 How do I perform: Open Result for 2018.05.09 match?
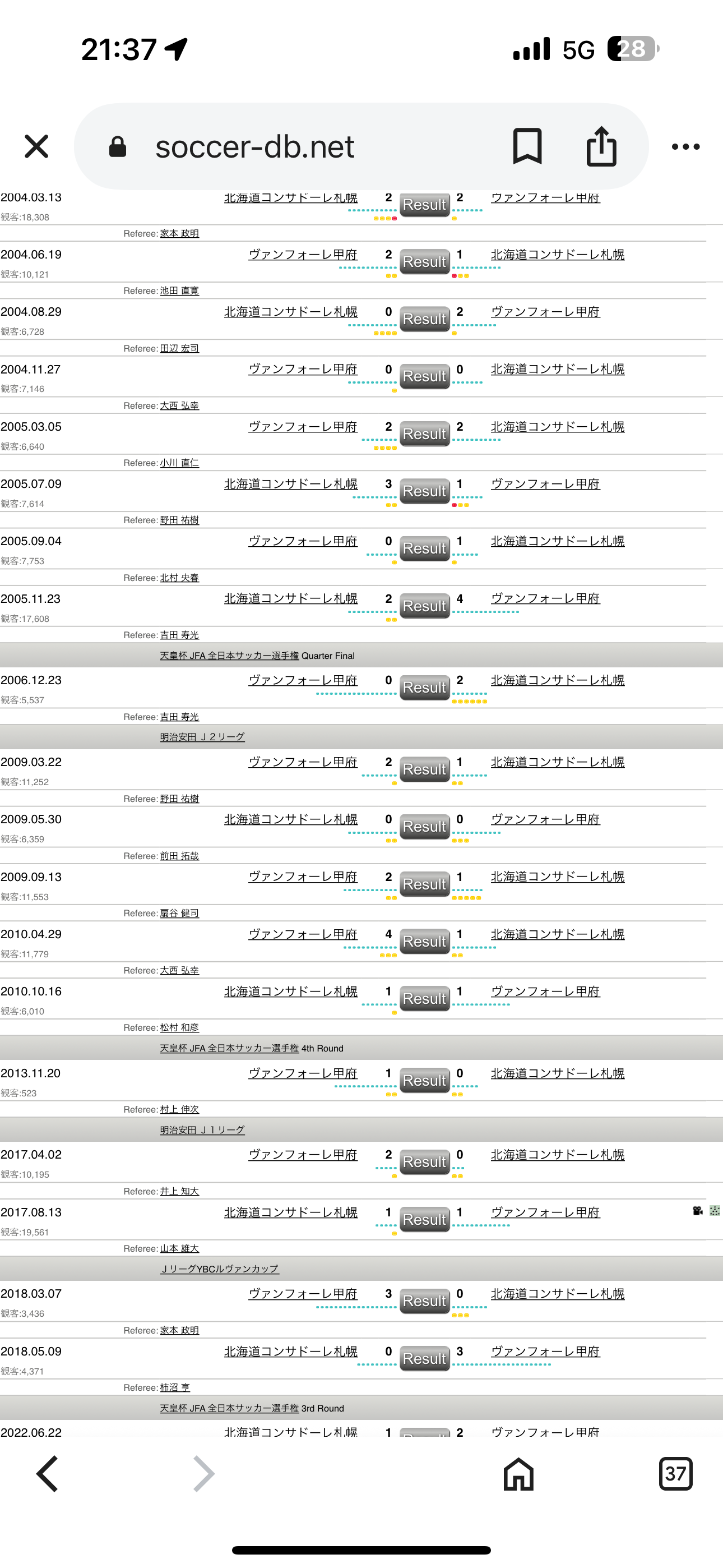pyautogui.click(x=425, y=1359)
